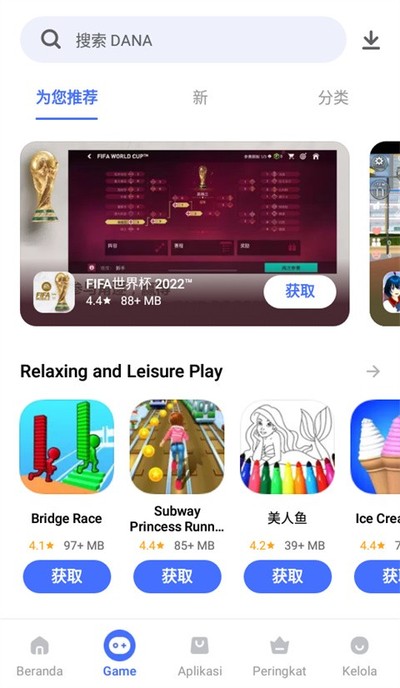Tap 获取 under Subway Princess Runner
The image size is (400, 688).
tap(177, 576)
